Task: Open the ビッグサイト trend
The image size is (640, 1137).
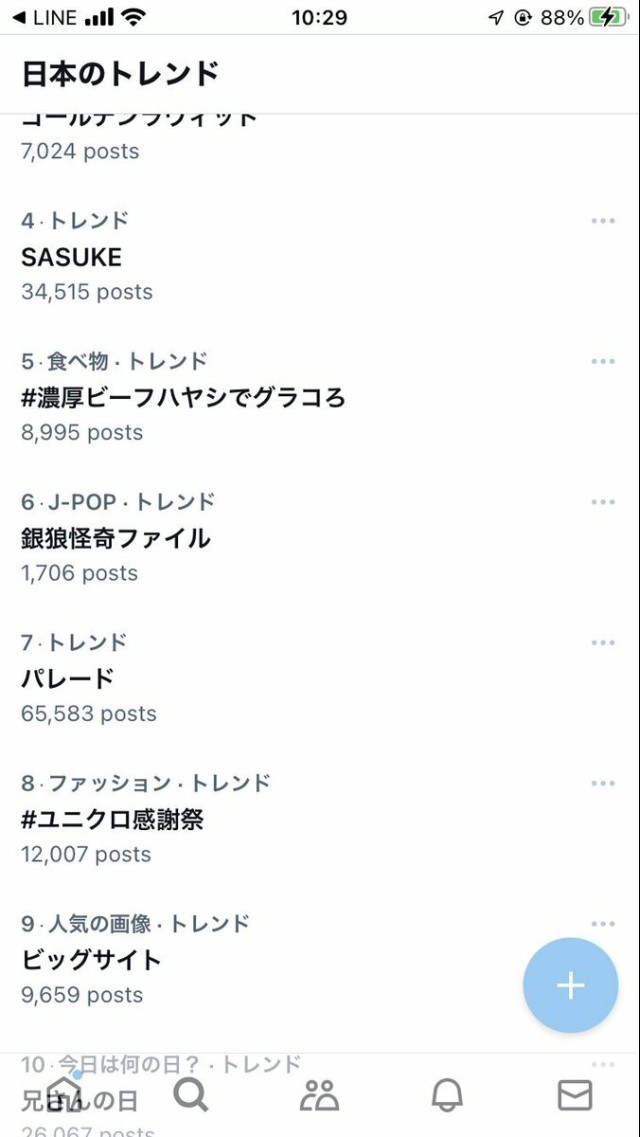Action: click(320, 959)
